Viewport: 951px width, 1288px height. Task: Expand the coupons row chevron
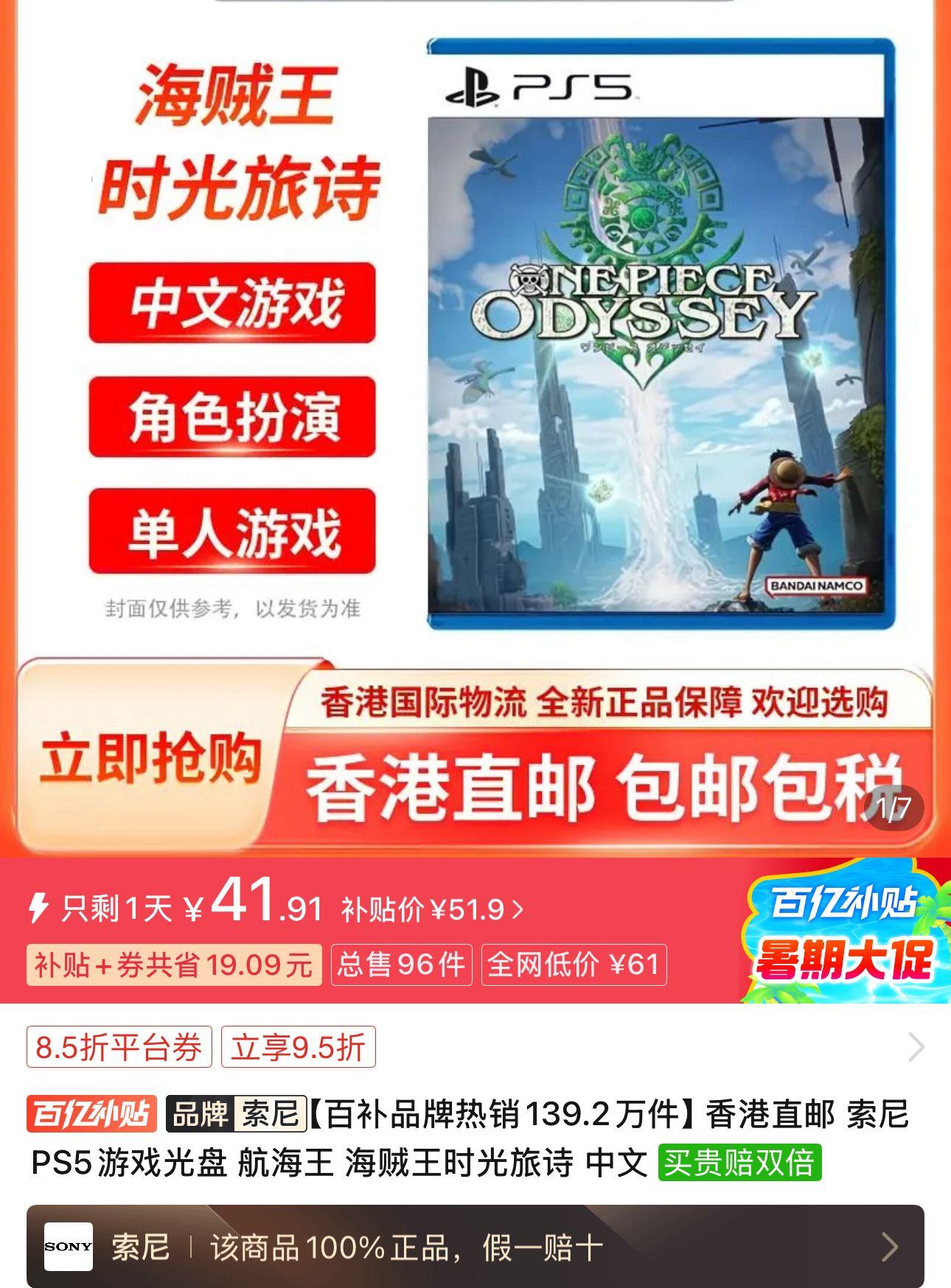pyautogui.click(x=916, y=1046)
